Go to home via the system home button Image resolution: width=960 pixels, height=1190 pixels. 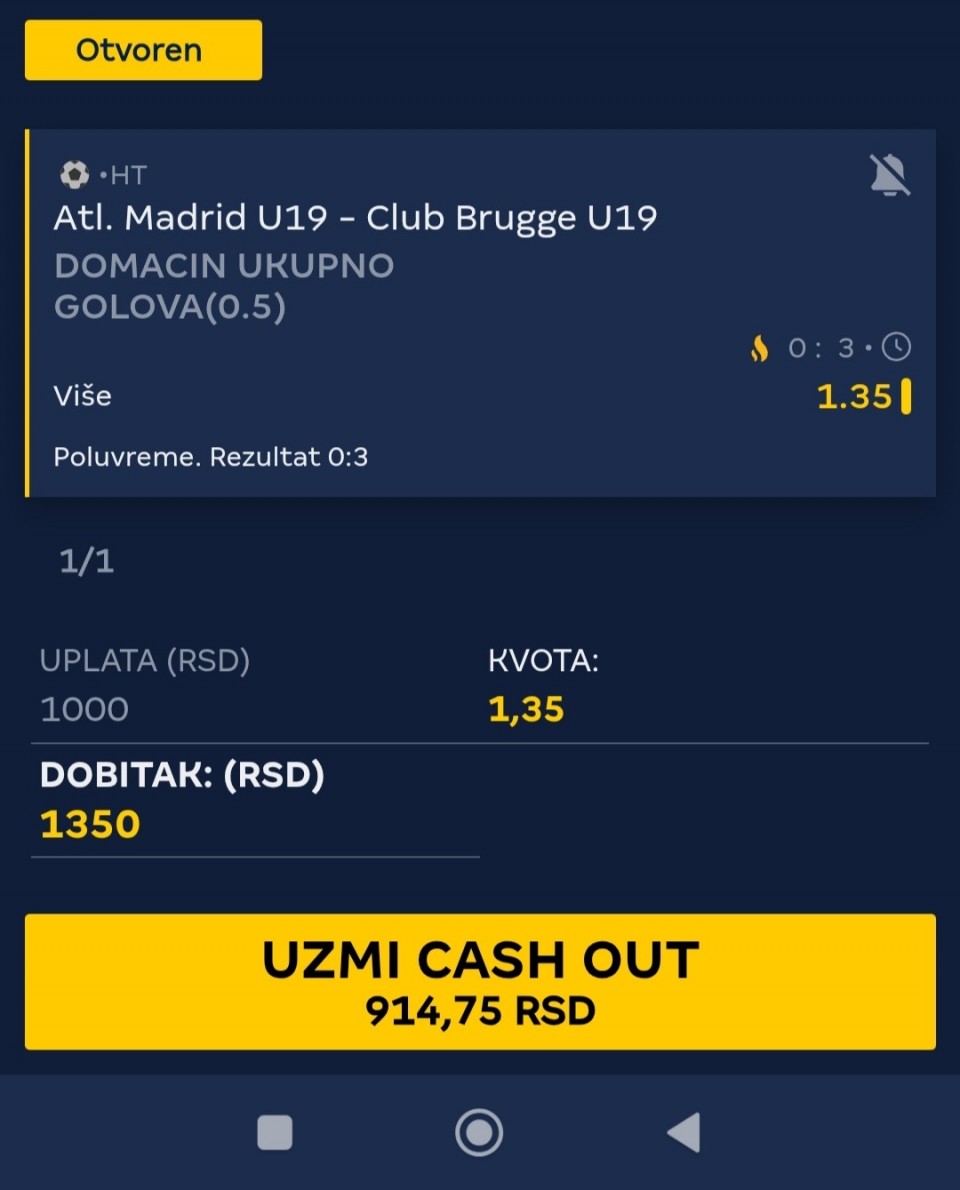(x=479, y=1133)
